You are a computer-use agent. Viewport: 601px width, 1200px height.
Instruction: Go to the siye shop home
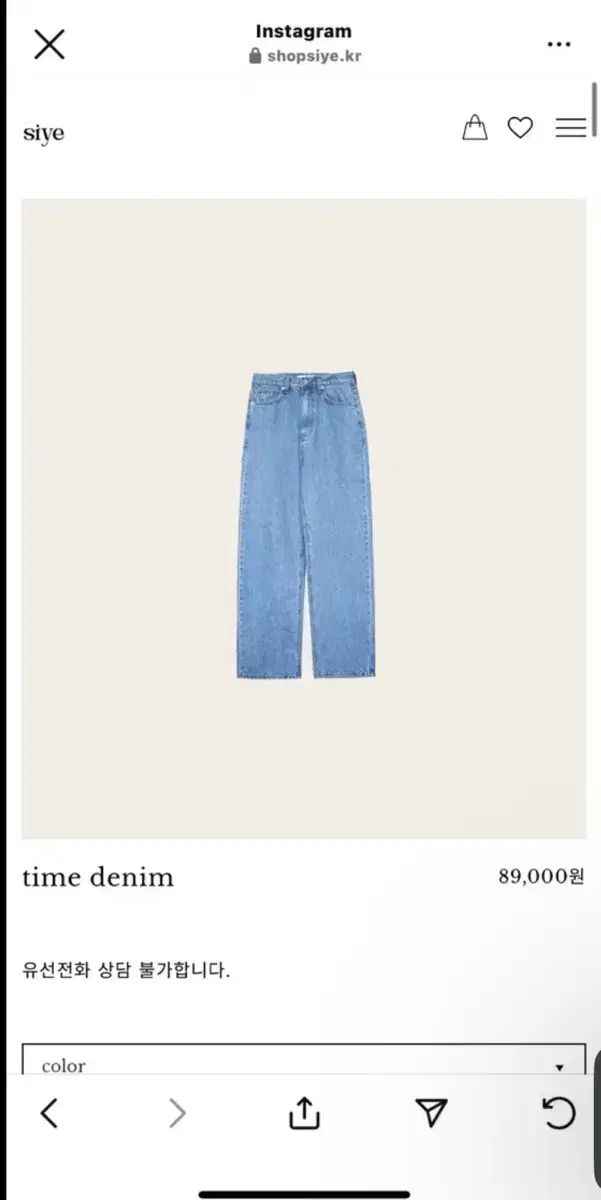[44, 133]
